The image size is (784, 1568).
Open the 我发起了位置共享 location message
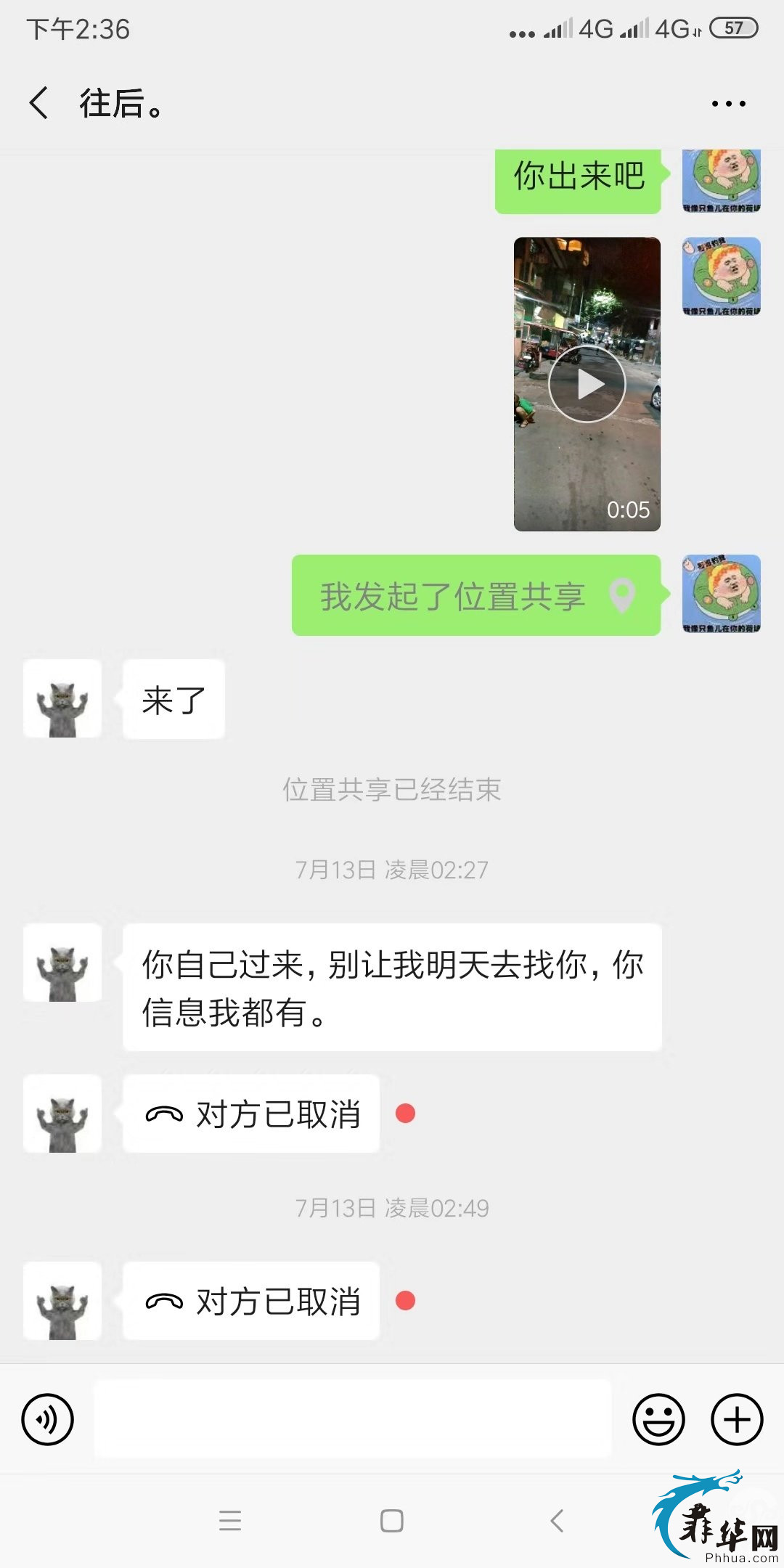click(475, 596)
